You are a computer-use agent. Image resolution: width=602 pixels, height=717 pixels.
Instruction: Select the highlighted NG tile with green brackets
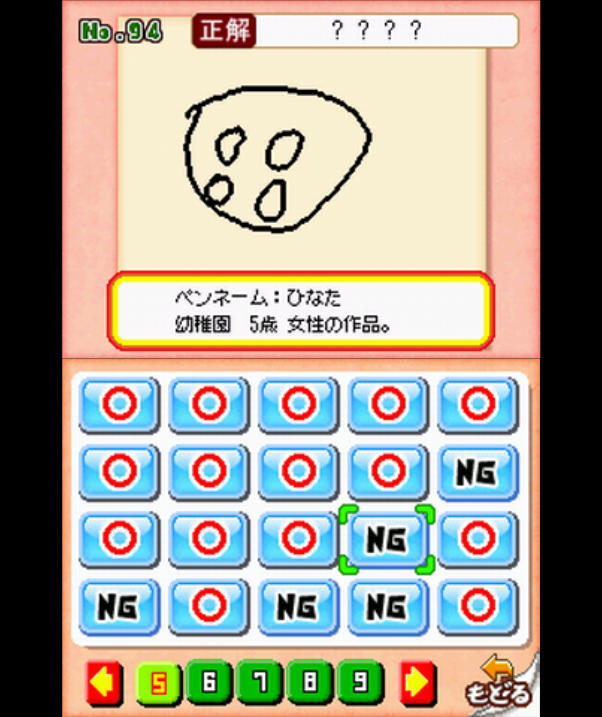[x=387, y=540]
